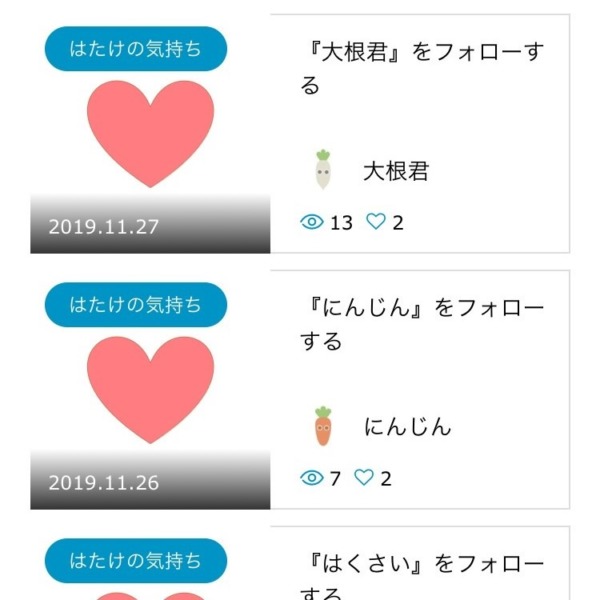This screenshot has width=600, height=600.
Task: View the 大根君 author profile
Action: pyautogui.click(x=395, y=171)
